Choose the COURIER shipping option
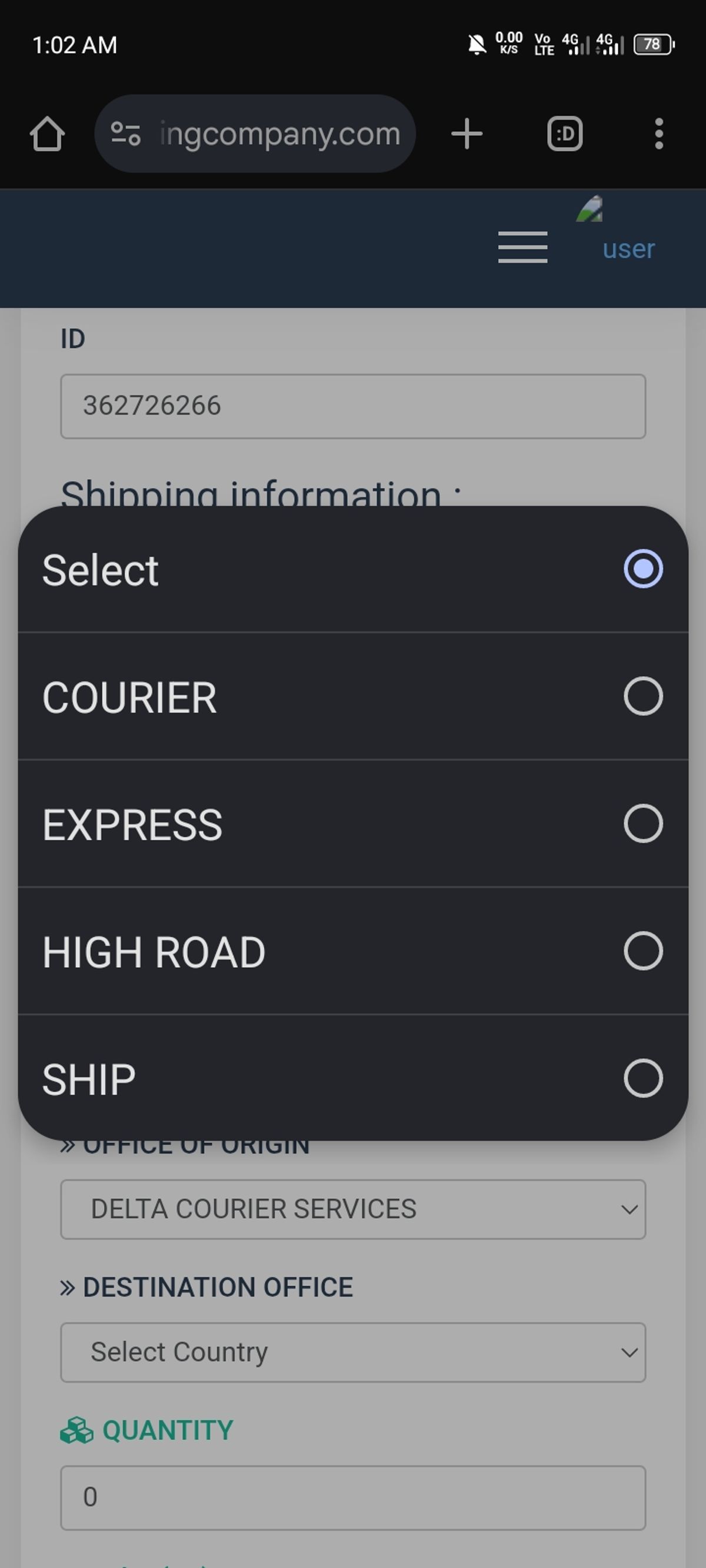This screenshot has width=706, height=1568. [352, 696]
